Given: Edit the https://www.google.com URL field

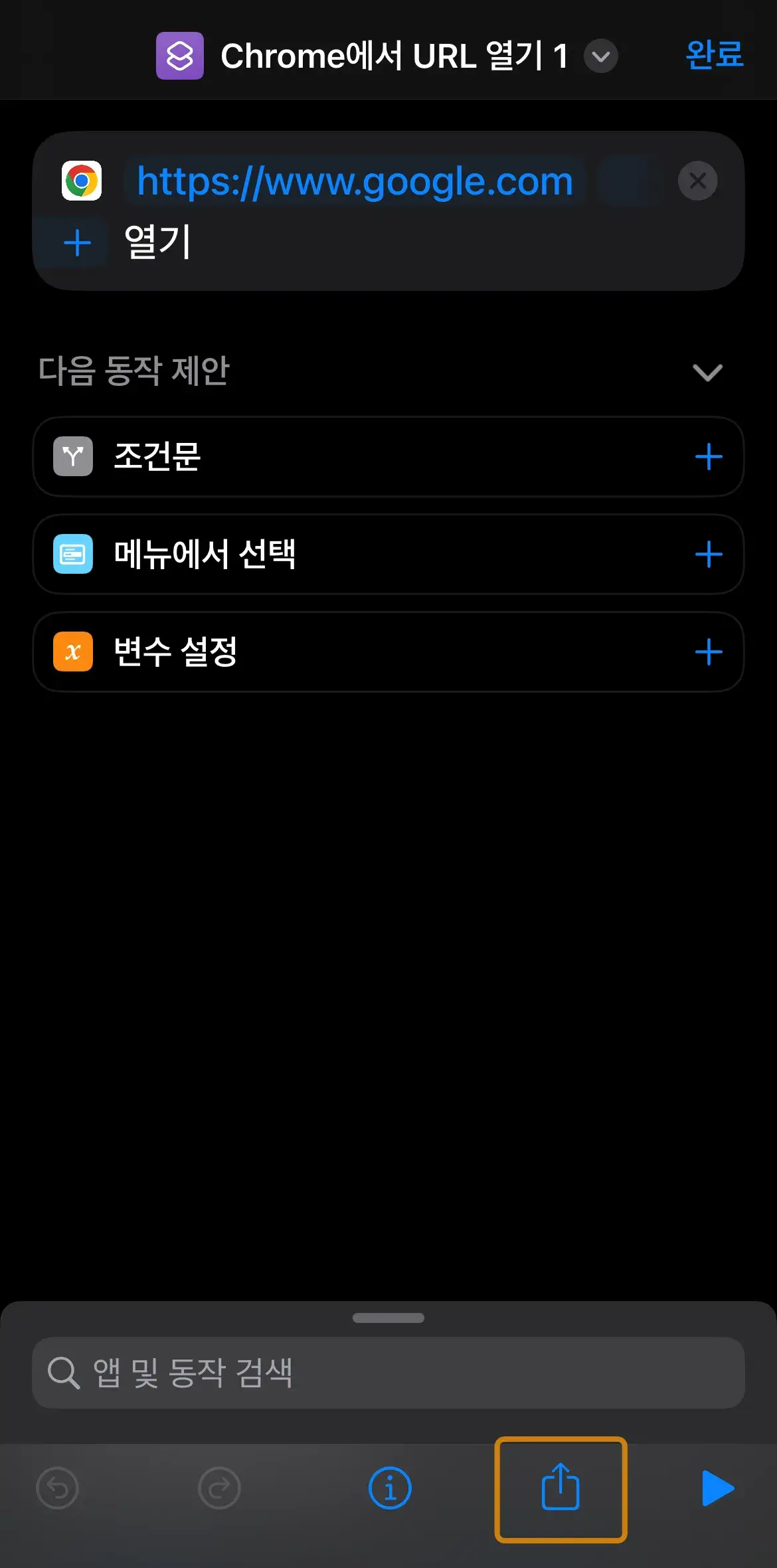Looking at the screenshot, I should 355,181.
